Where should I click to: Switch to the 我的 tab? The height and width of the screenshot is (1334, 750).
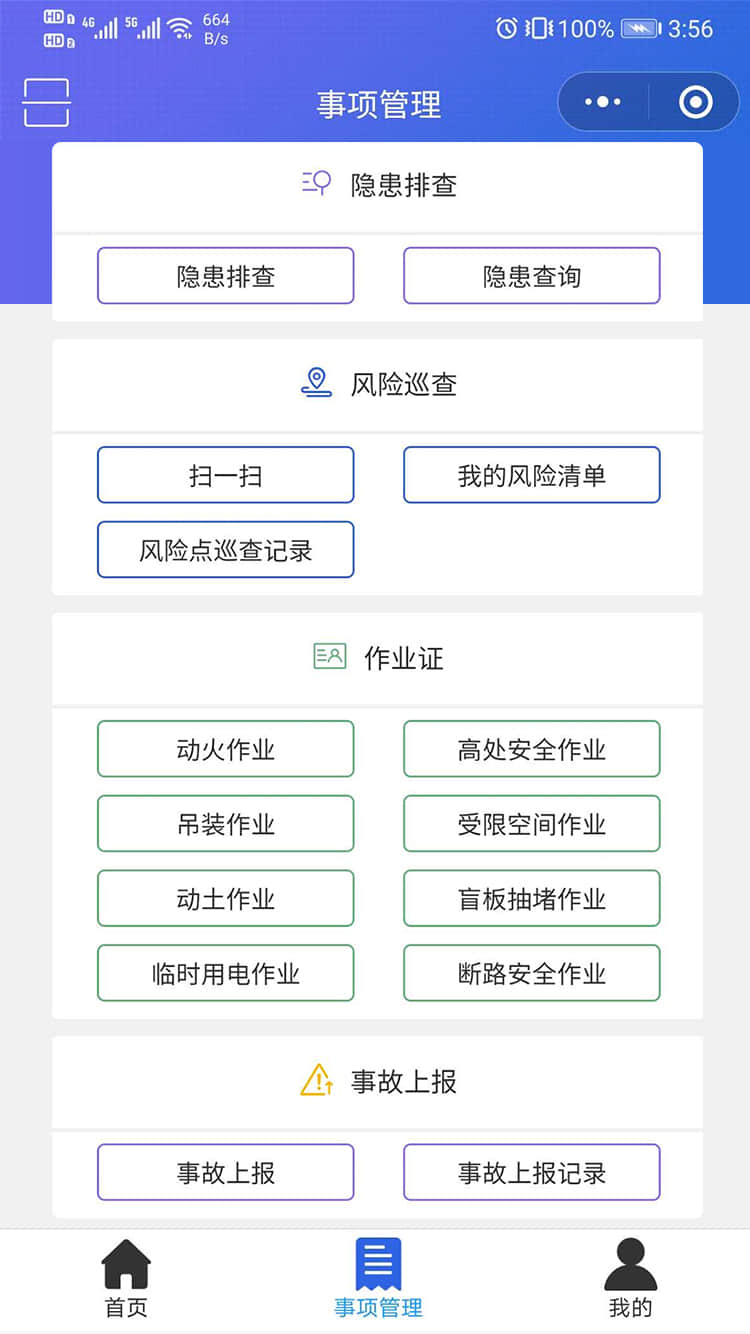630,1279
